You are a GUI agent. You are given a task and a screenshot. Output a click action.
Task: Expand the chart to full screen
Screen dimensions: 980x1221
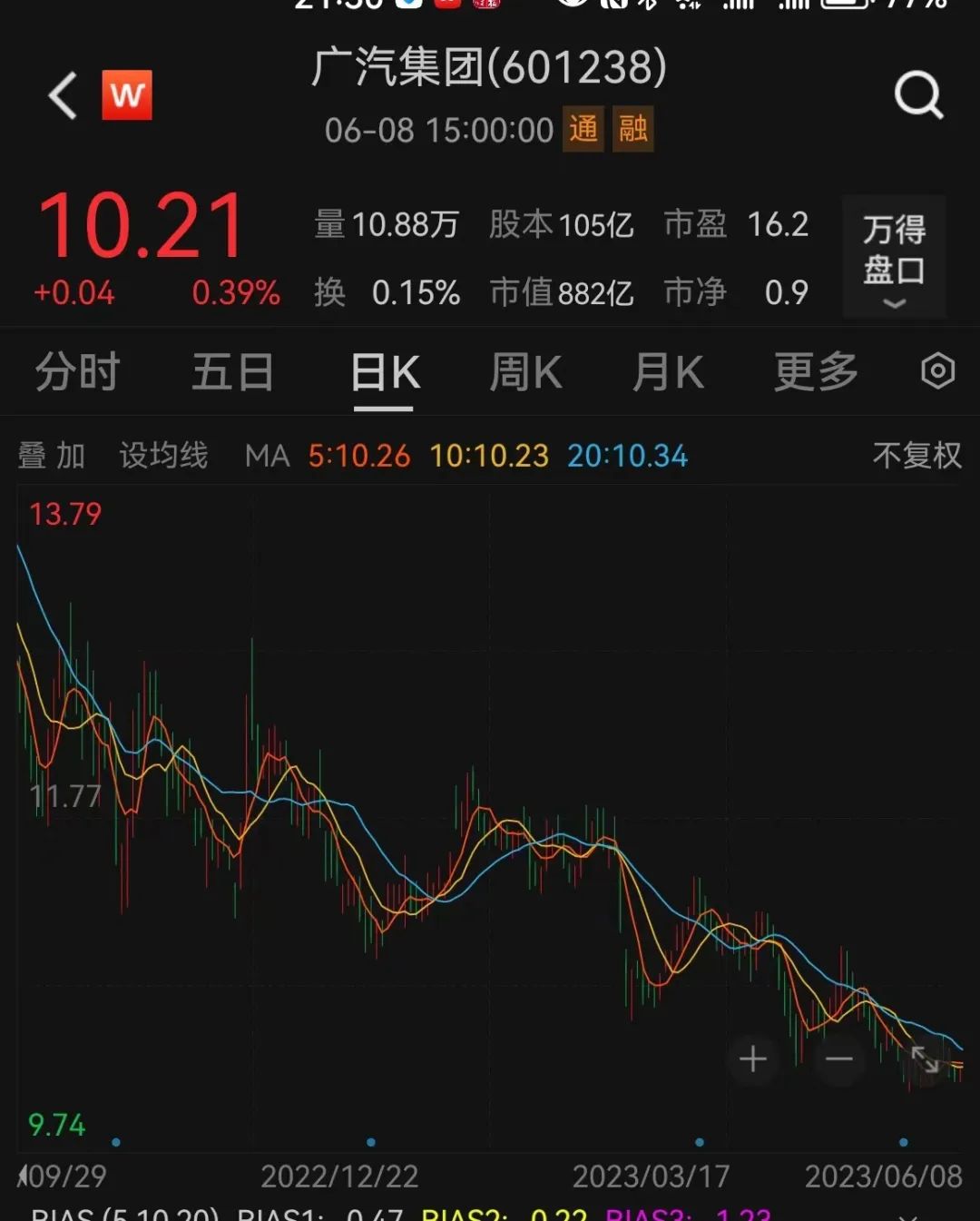tap(925, 1059)
